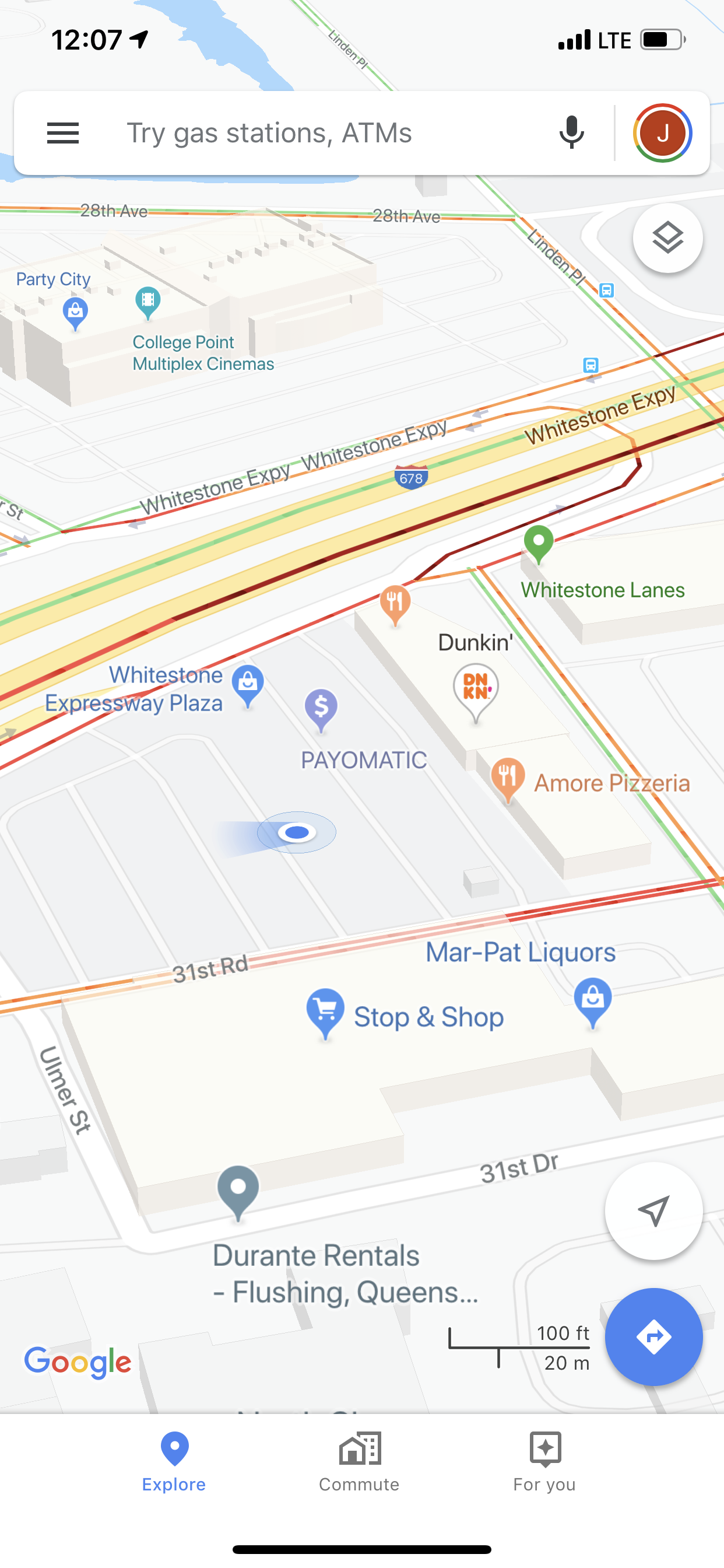Open the account profile avatar

pyautogui.click(x=662, y=132)
